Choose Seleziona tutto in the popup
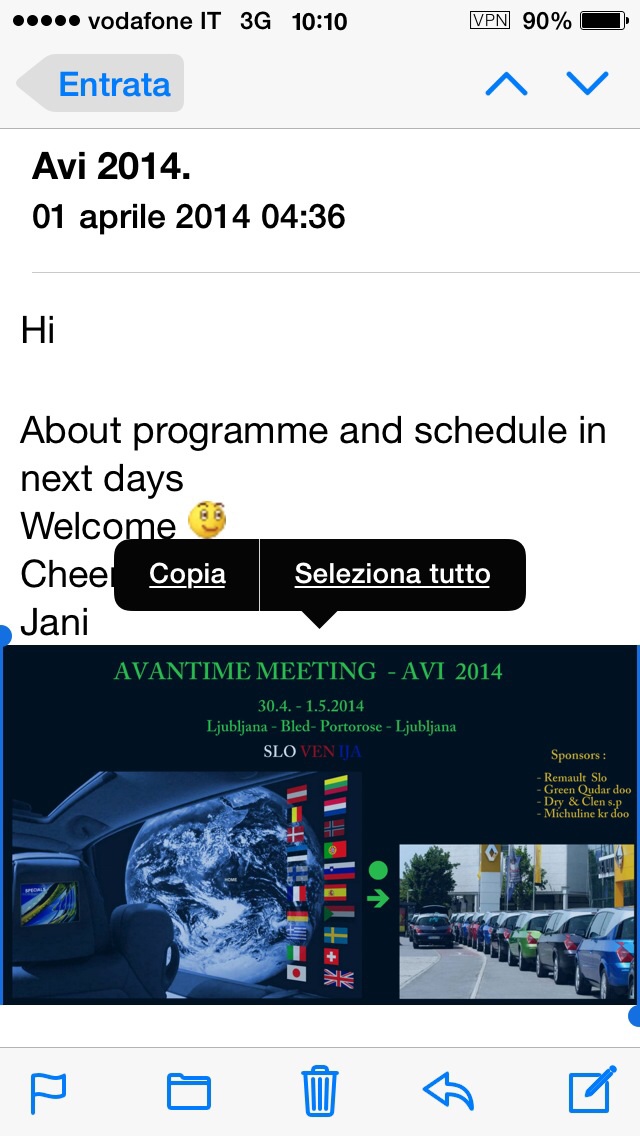This screenshot has width=640, height=1136. 392,575
